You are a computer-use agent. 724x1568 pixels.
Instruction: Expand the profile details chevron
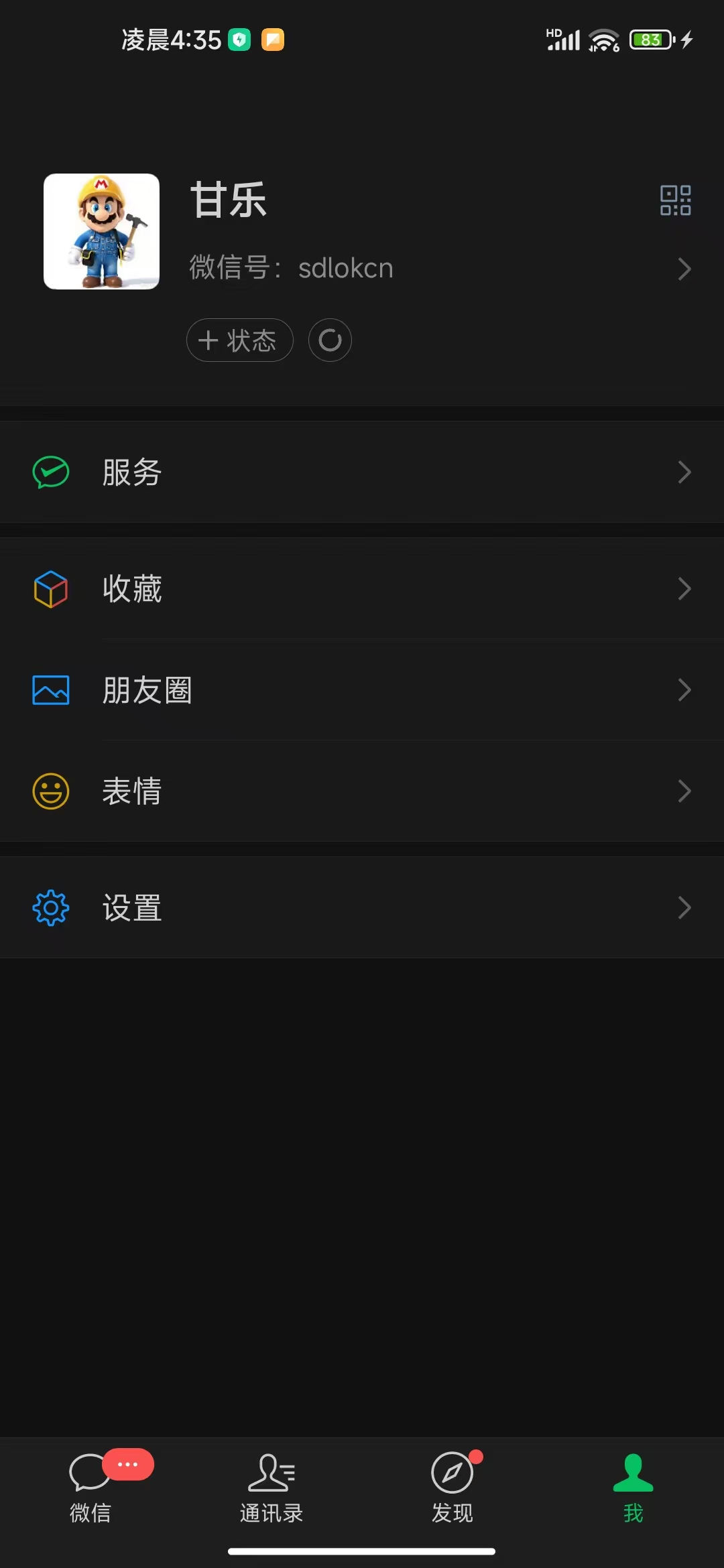684,269
